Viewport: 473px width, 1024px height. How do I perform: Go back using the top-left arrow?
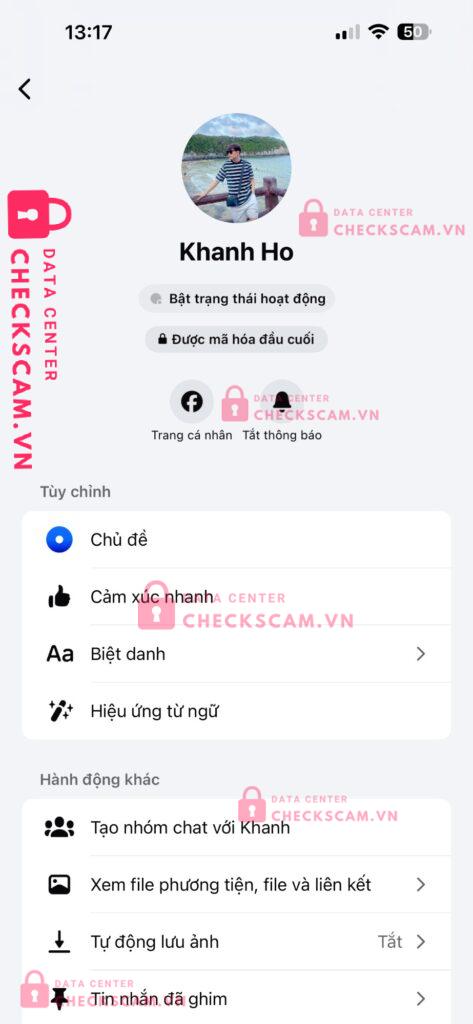click(25, 89)
